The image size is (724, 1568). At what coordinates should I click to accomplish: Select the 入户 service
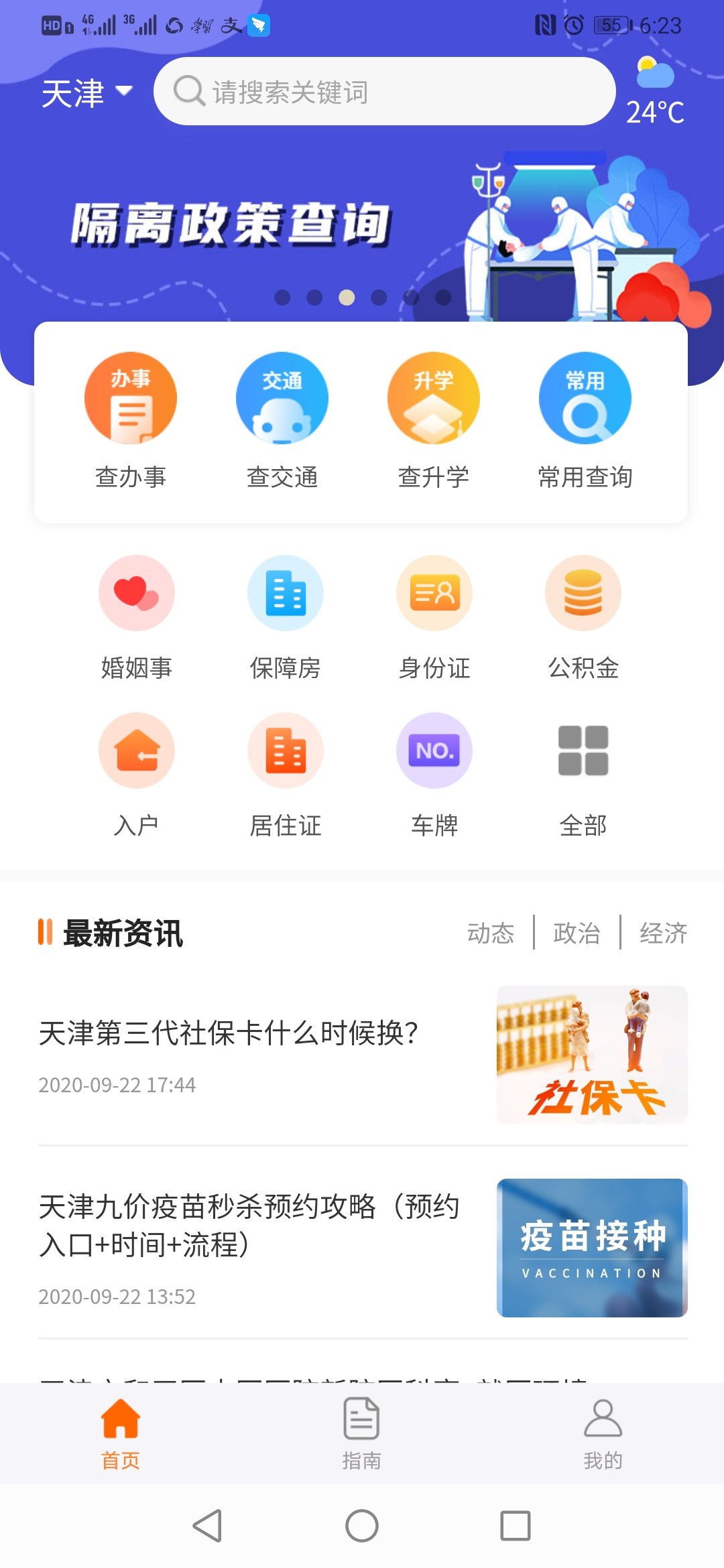[137, 774]
